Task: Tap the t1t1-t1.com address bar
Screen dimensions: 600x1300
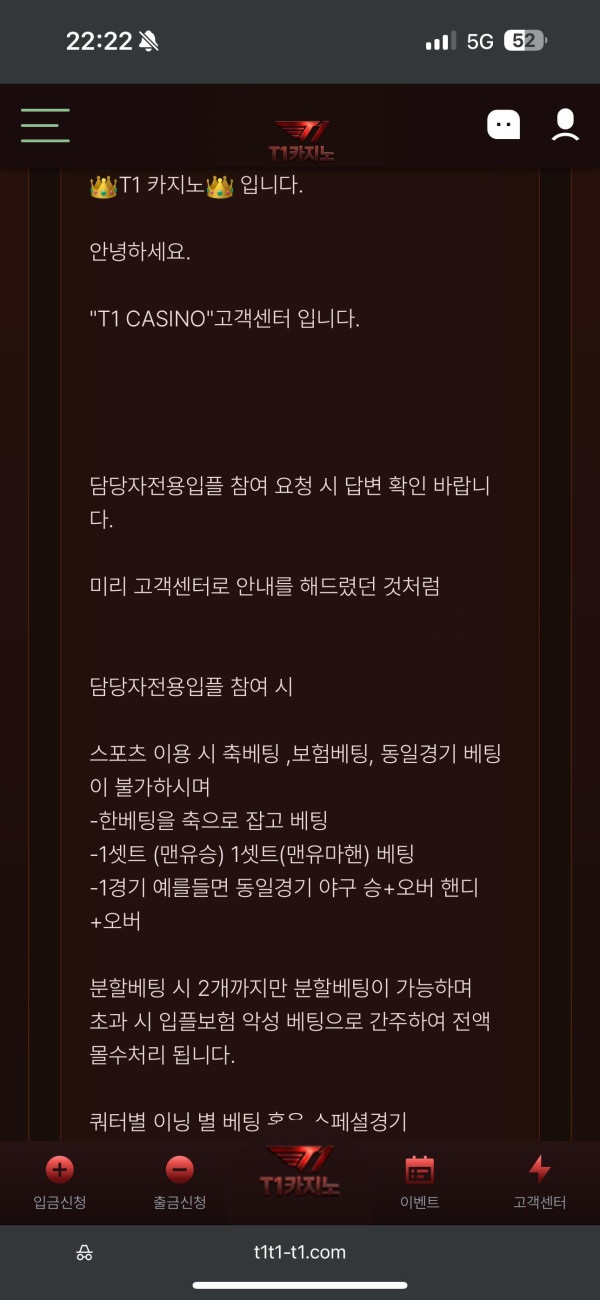Action: pos(300,1252)
